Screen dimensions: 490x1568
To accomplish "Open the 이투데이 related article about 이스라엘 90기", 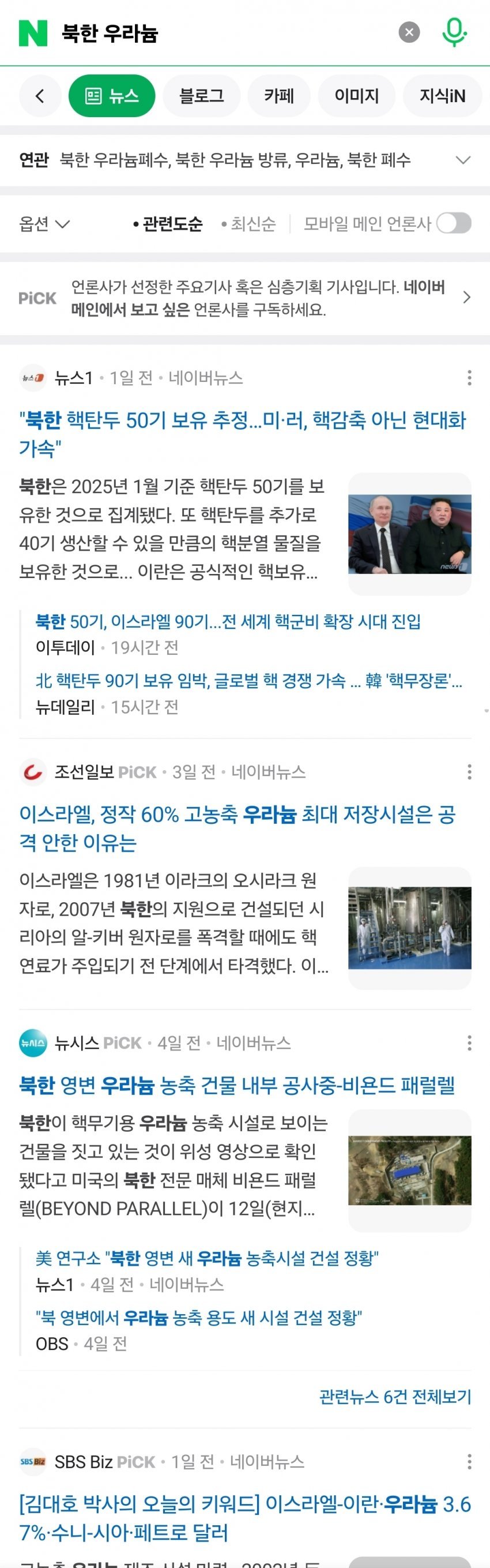I will [x=228, y=621].
